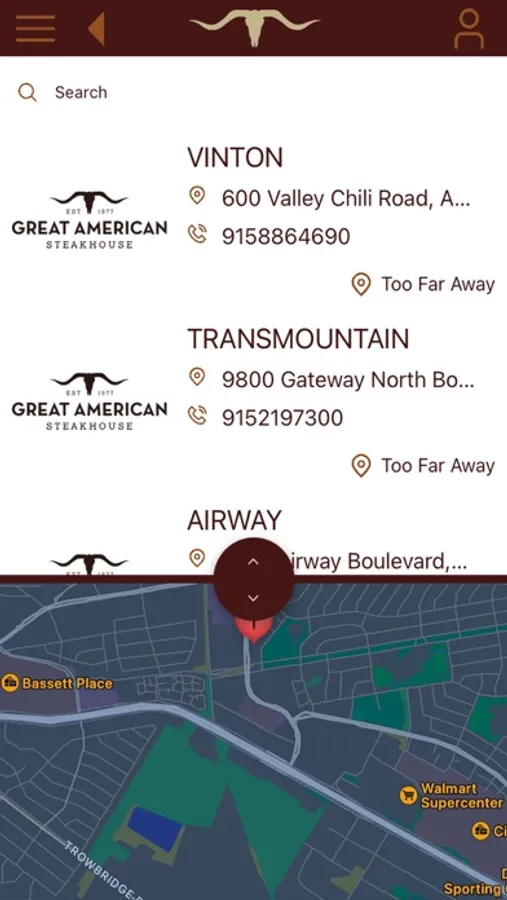Image resolution: width=507 pixels, height=900 pixels.
Task: Select the VINTON location
Action: (x=235, y=157)
